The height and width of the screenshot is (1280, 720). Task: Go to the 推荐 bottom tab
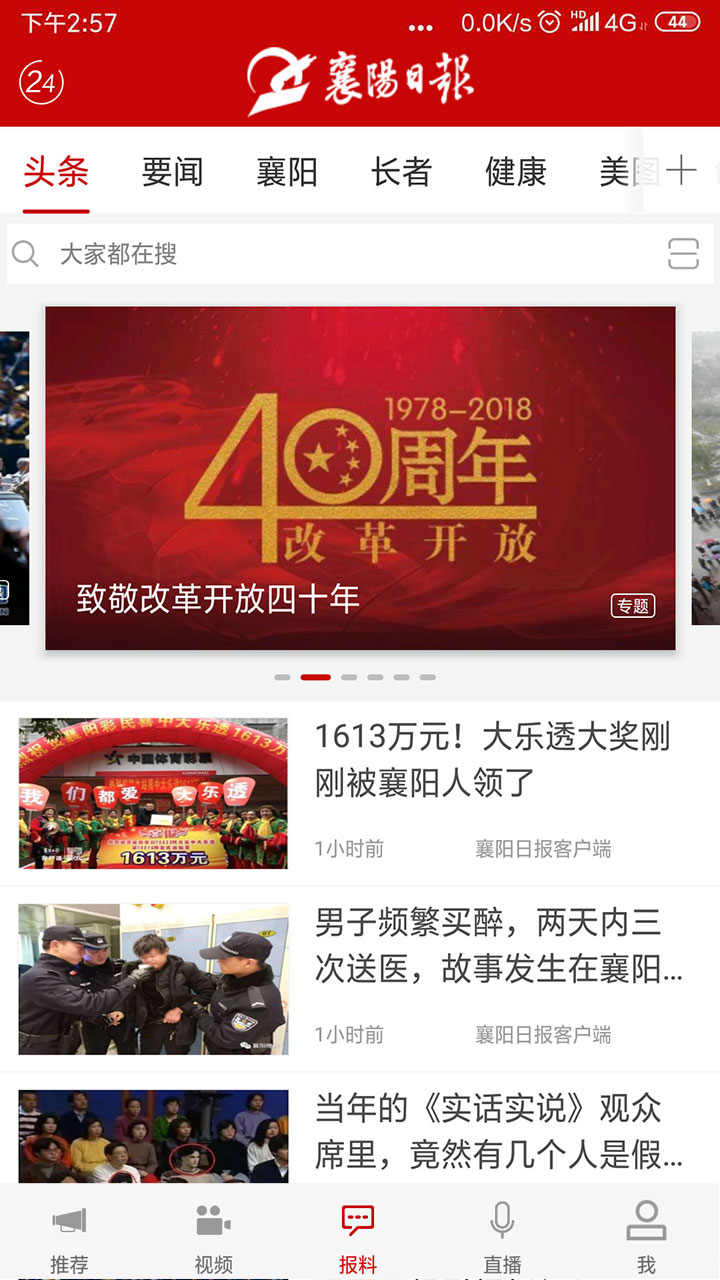[x=69, y=1238]
